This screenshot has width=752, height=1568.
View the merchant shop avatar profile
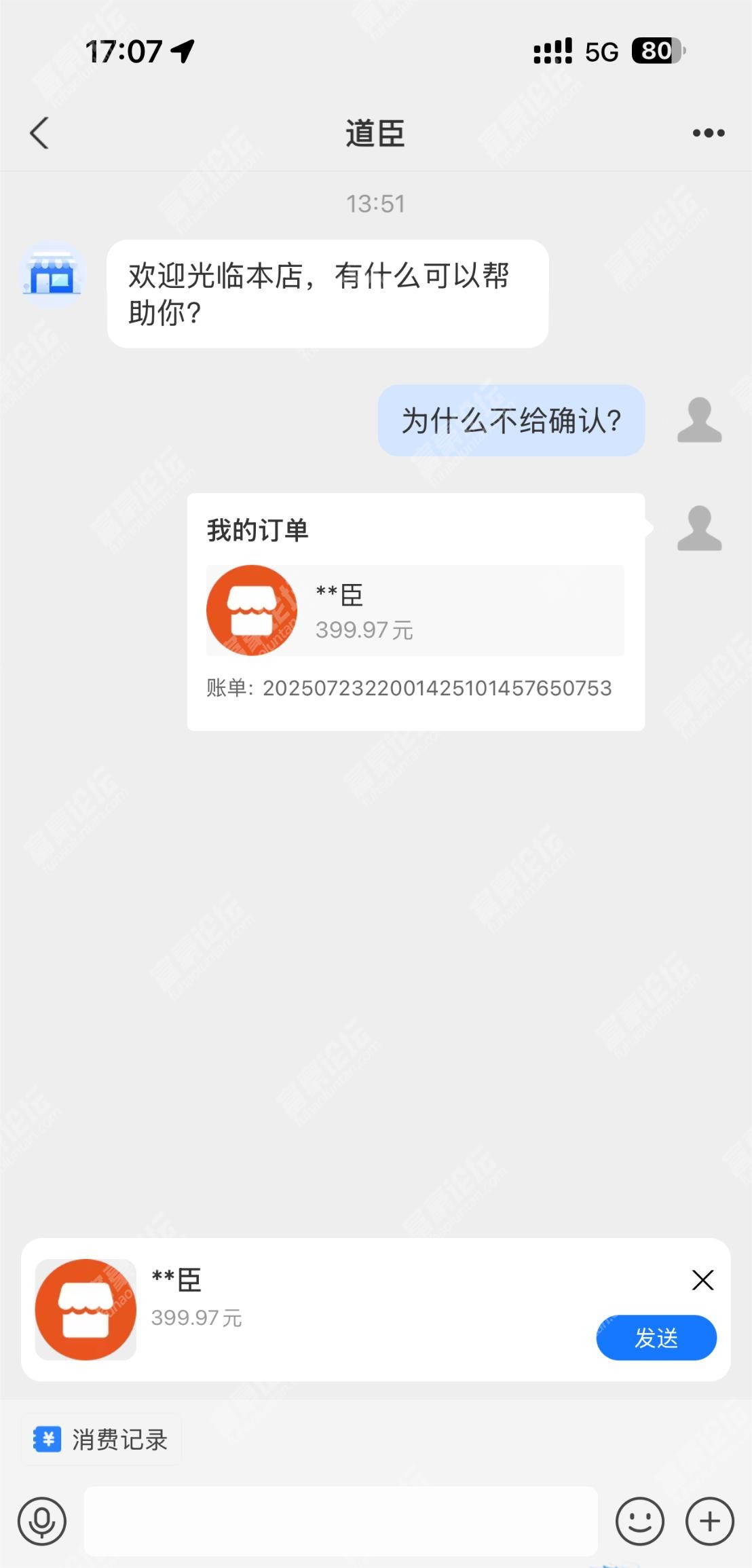click(x=52, y=274)
